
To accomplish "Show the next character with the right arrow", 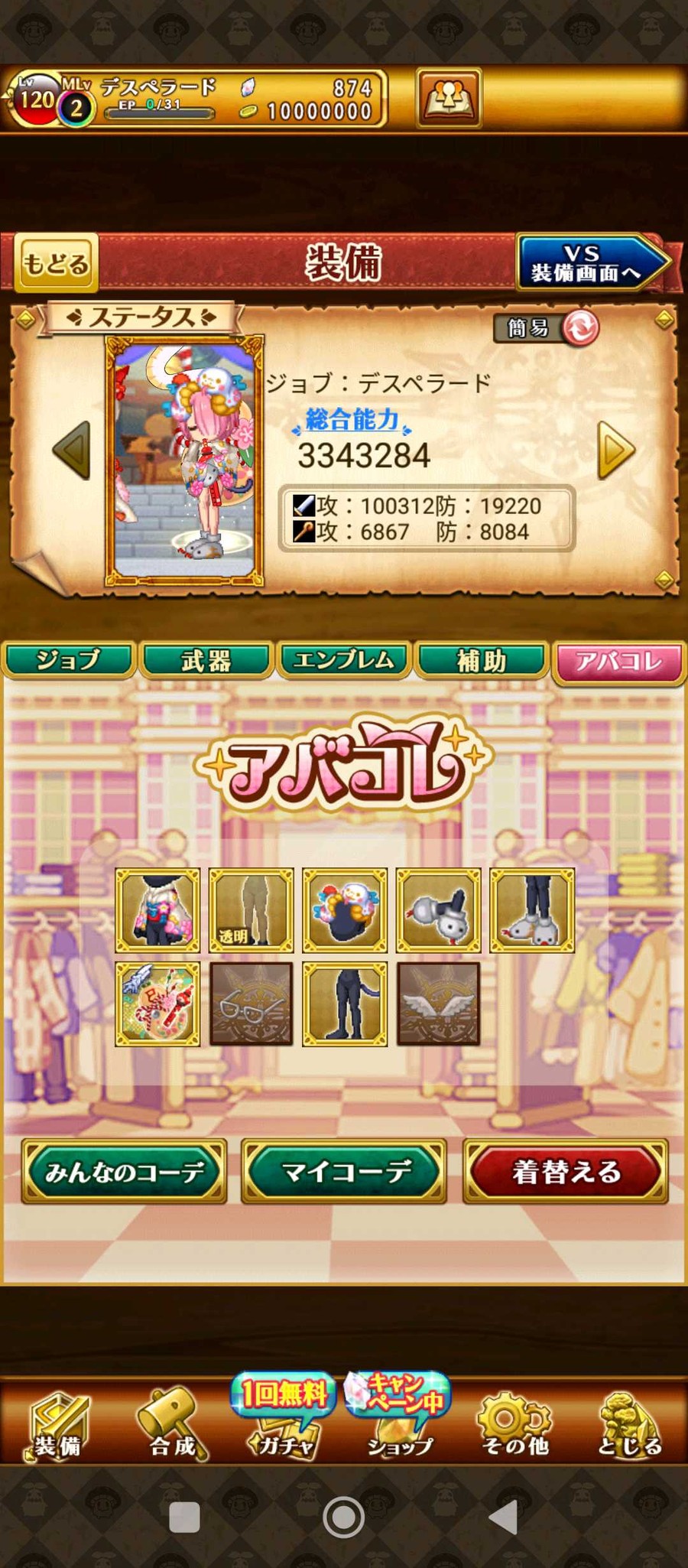I will pos(616,451).
